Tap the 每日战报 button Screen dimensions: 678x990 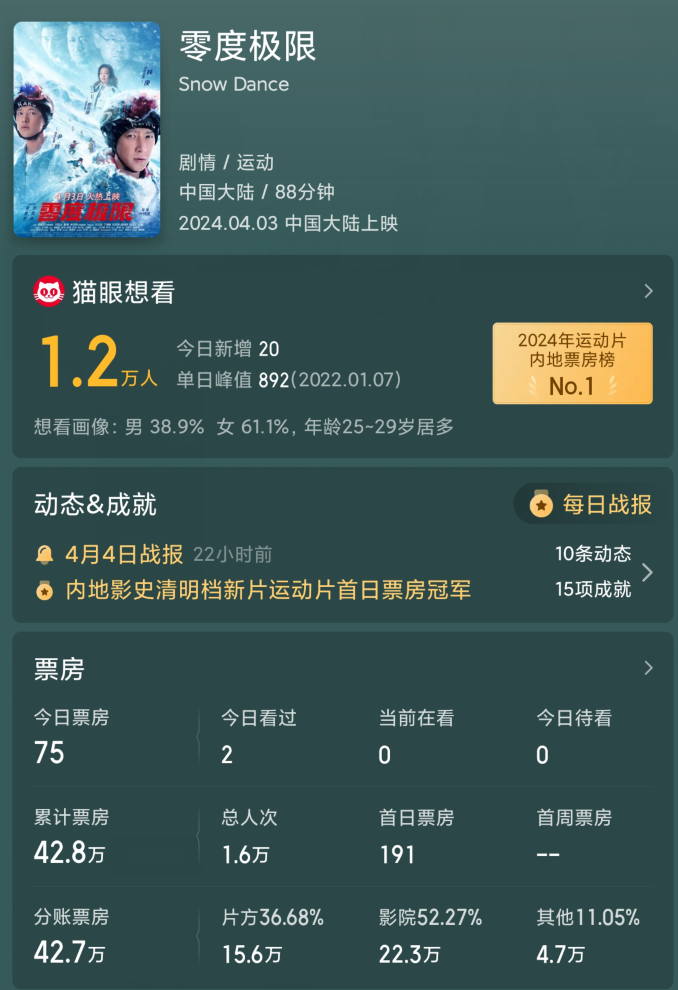590,504
